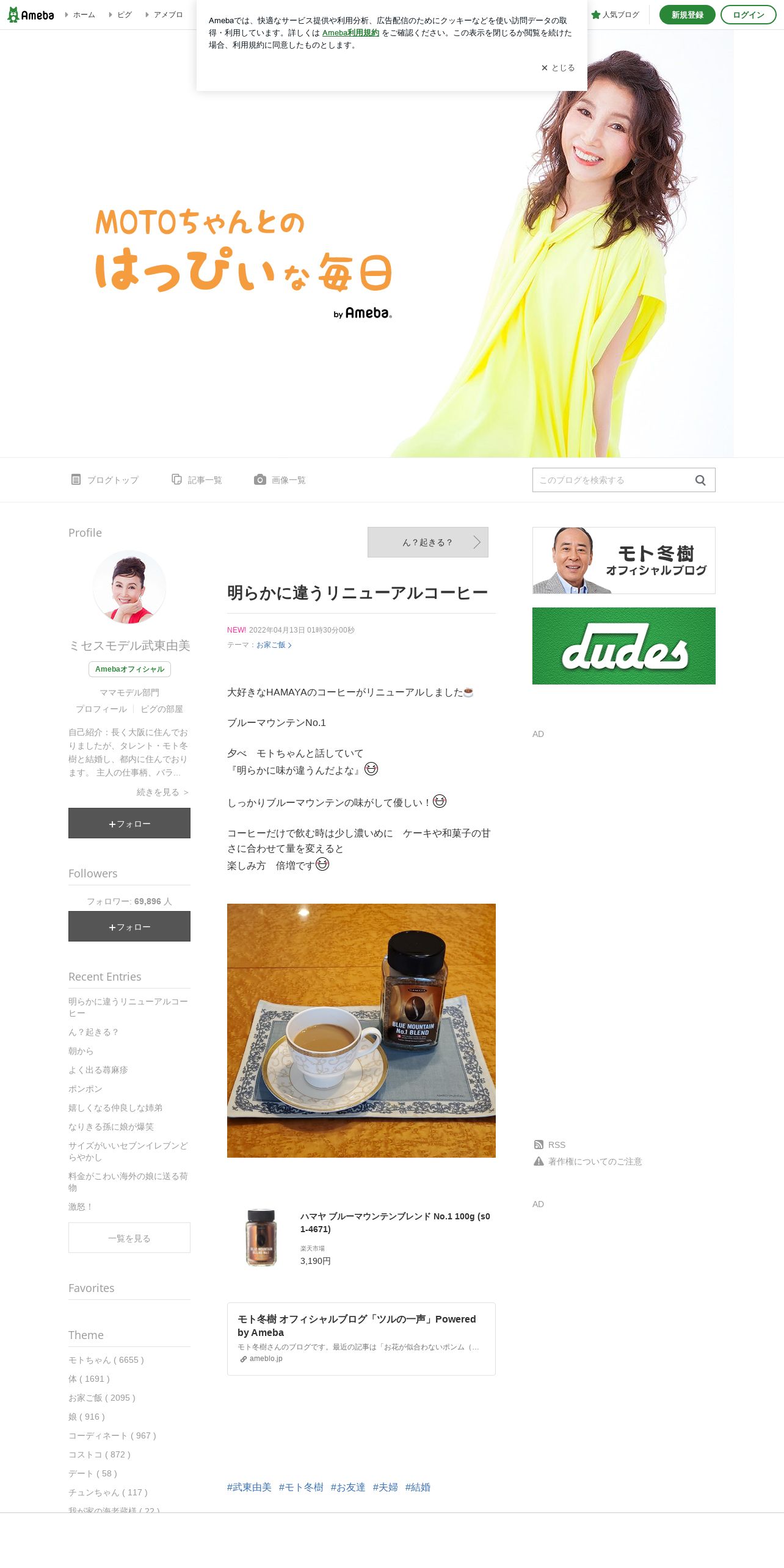
Task: Open the 人気ブログ link
Action: (x=615, y=15)
